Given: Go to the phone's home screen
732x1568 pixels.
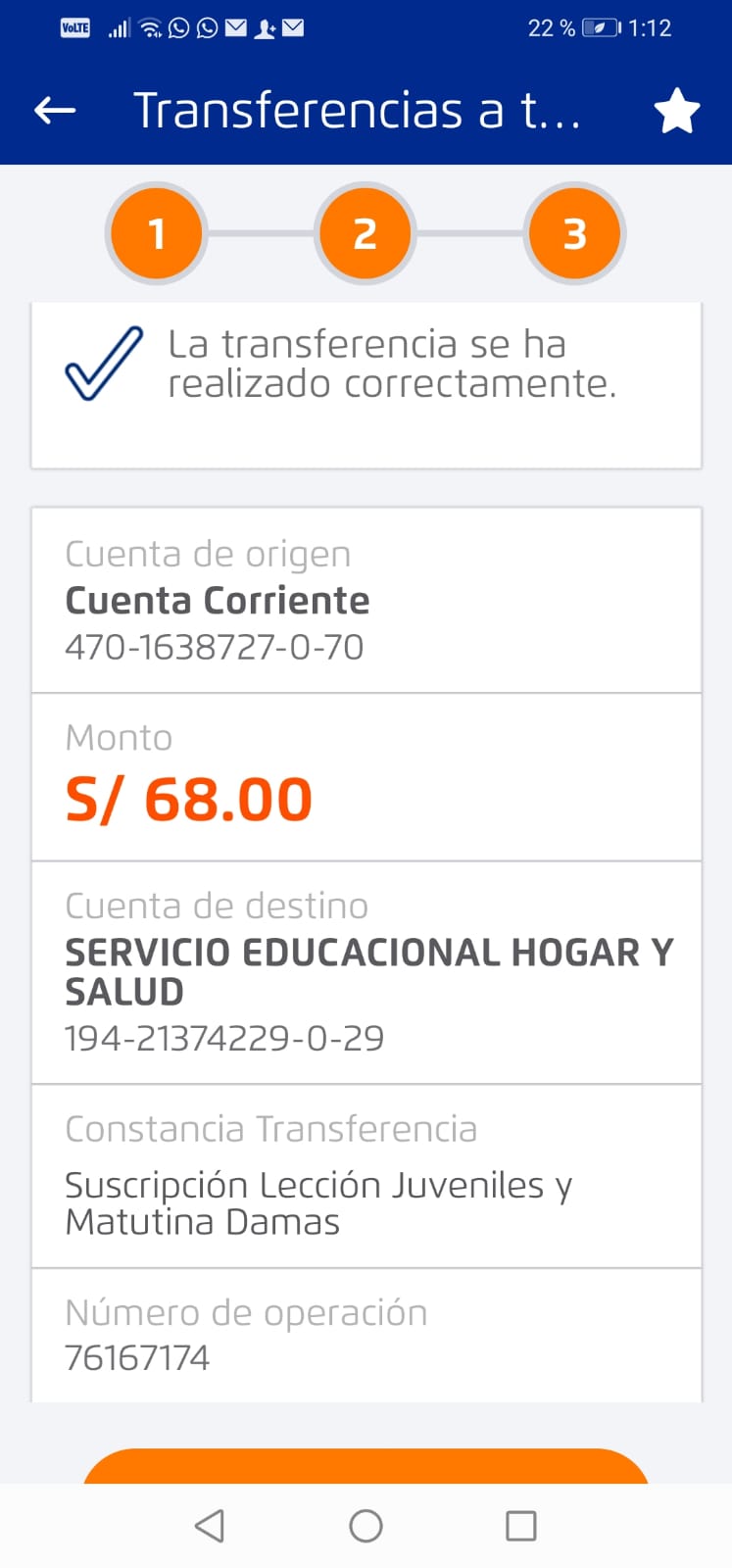Looking at the screenshot, I should pyautogui.click(x=366, y=1526).
